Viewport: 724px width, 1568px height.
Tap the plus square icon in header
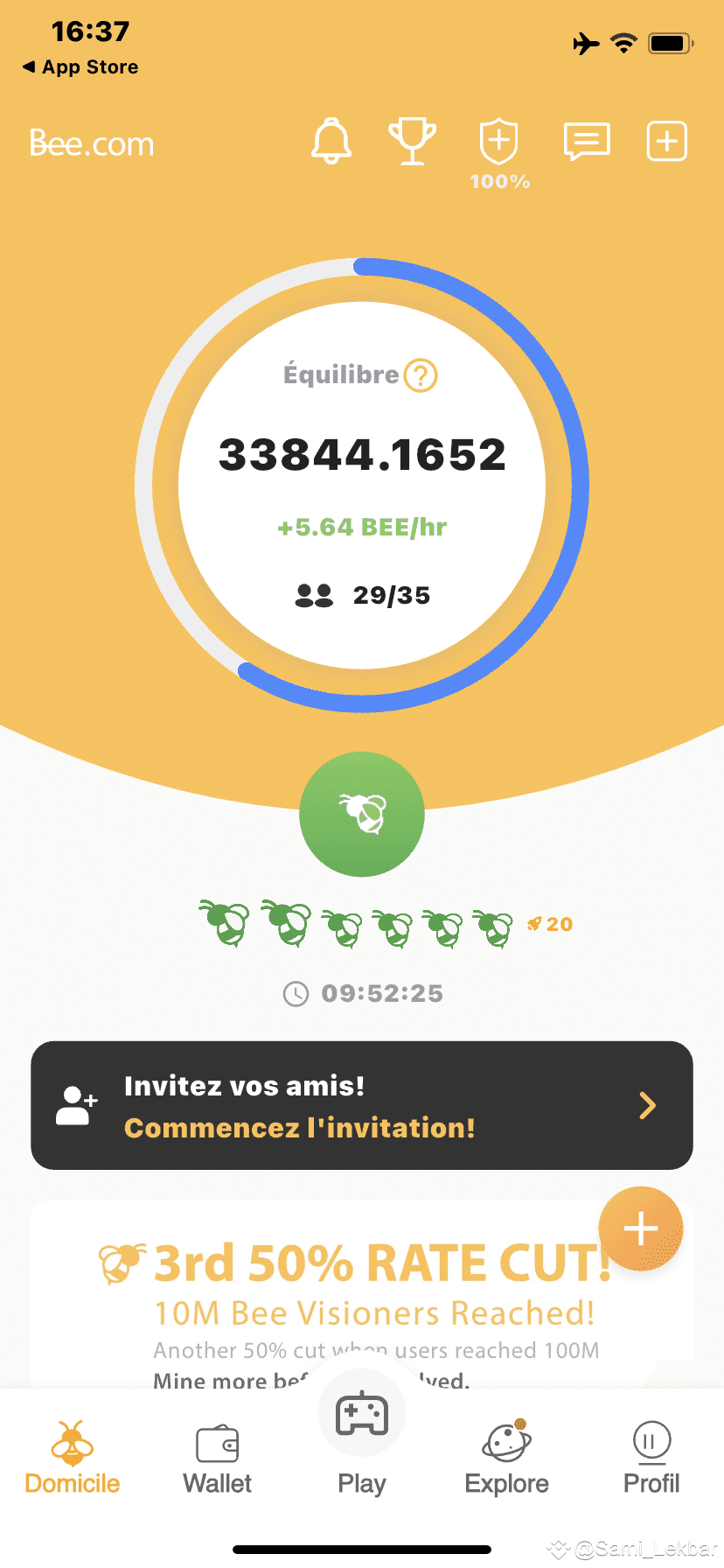667,142
